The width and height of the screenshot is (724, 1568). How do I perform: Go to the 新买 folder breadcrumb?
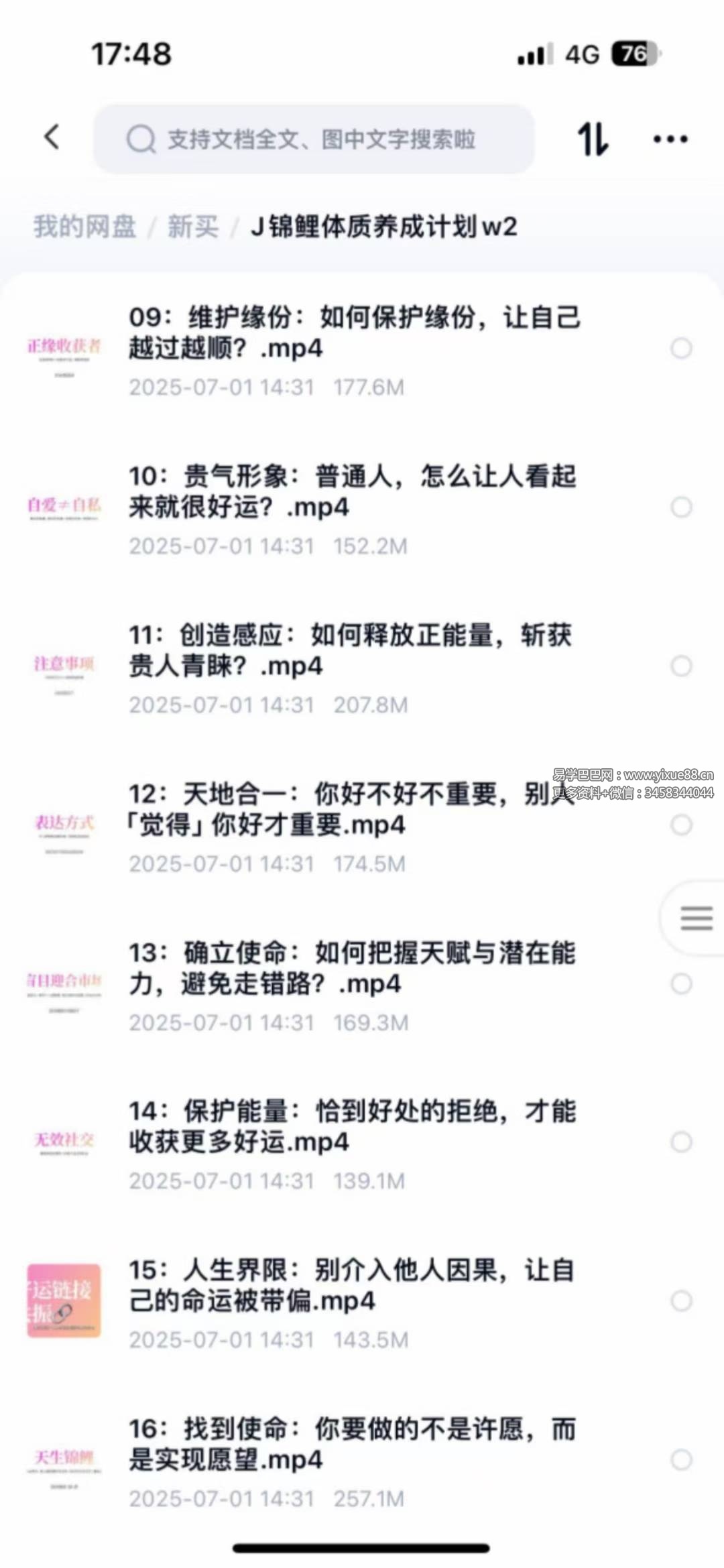click(192, 227)
